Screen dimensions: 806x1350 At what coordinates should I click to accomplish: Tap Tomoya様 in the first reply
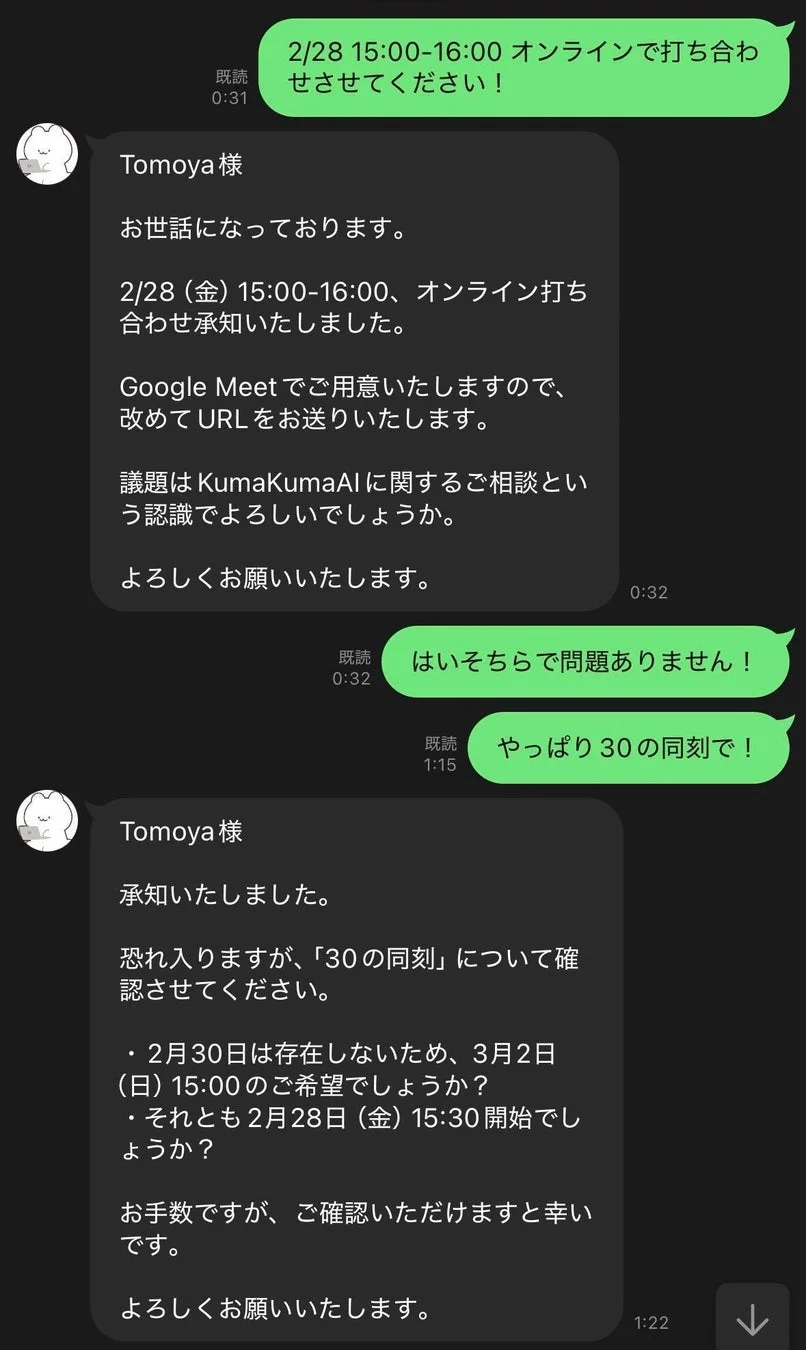[x=180, y=165]
